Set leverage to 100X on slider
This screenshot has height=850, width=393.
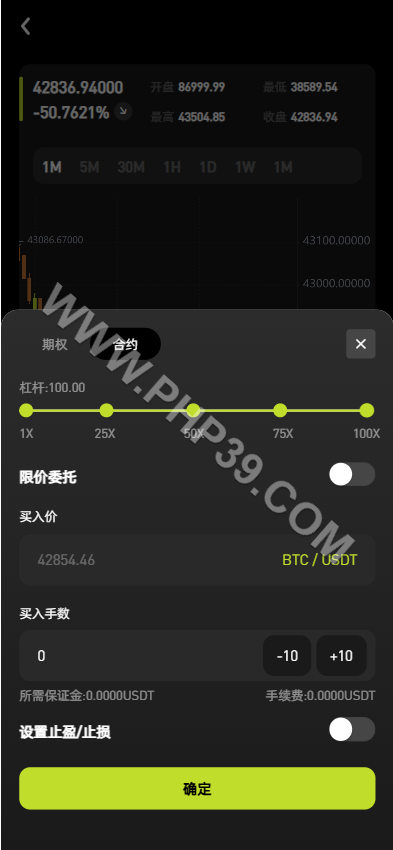pos(367,410)
